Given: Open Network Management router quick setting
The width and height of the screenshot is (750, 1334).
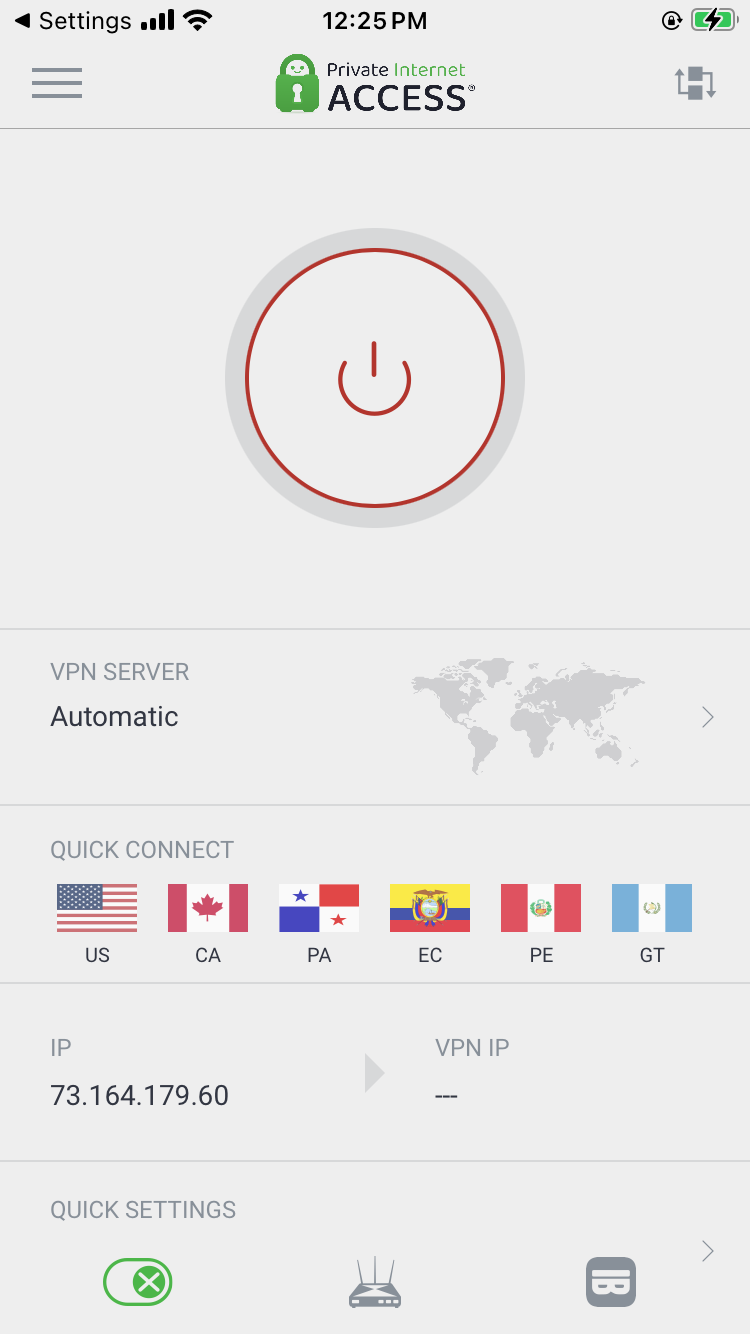Looking at the screenshot, I should point(374,1281).
